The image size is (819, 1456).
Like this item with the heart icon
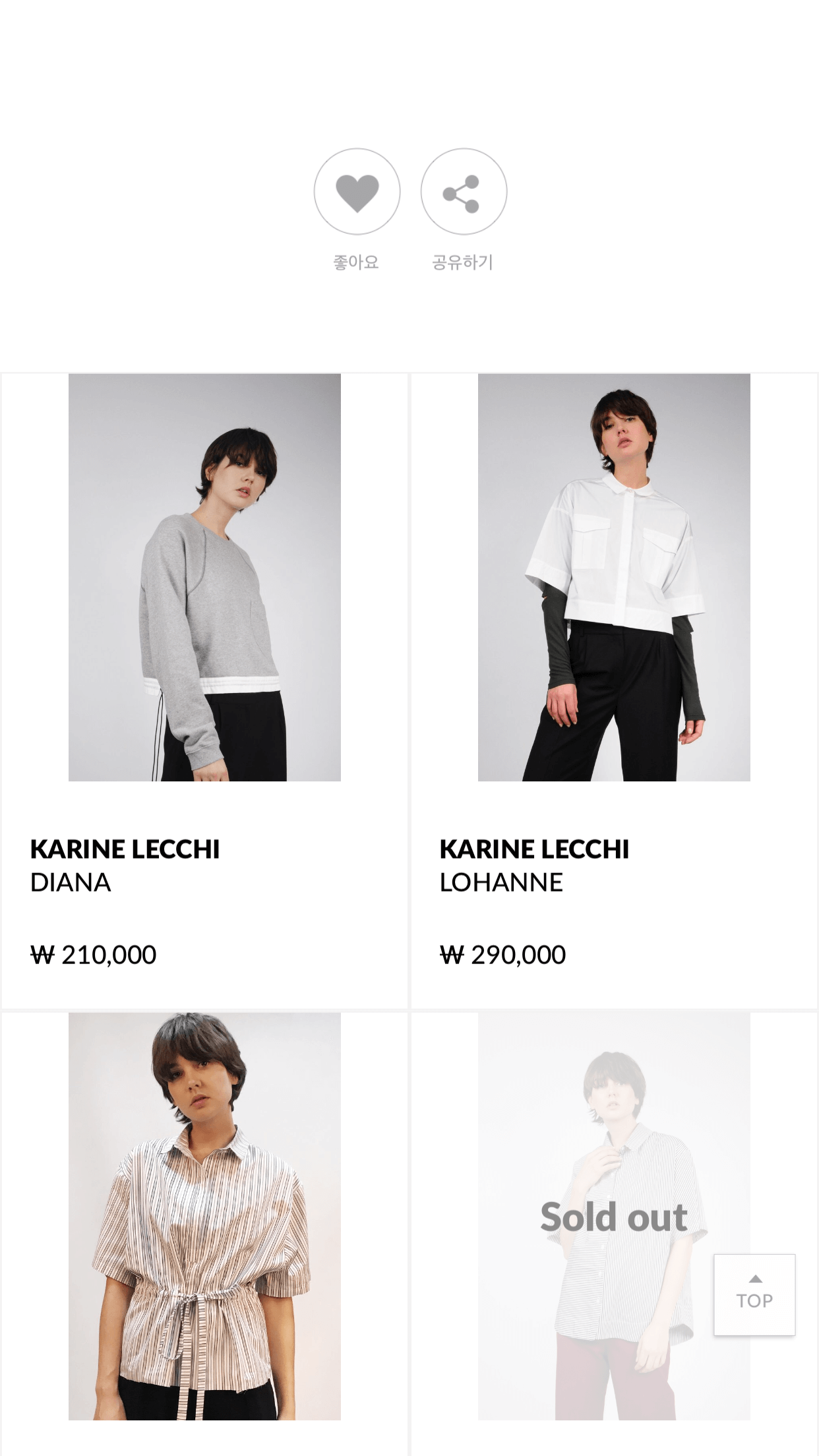pyautogui.click(x=357, y=191)
